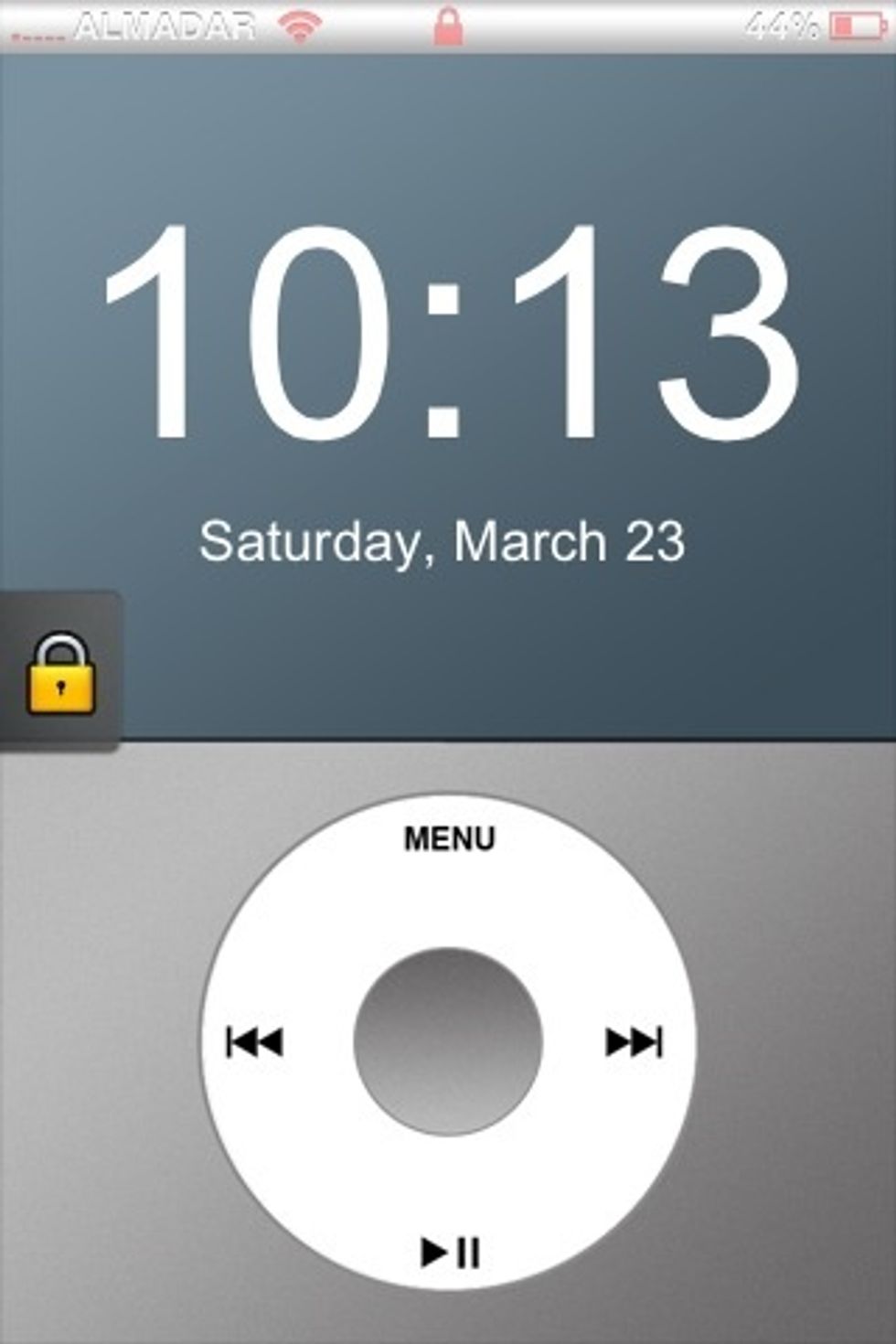Tap the yellow padlock tab
Screen dimensions: 896x1344
point(60,675)
